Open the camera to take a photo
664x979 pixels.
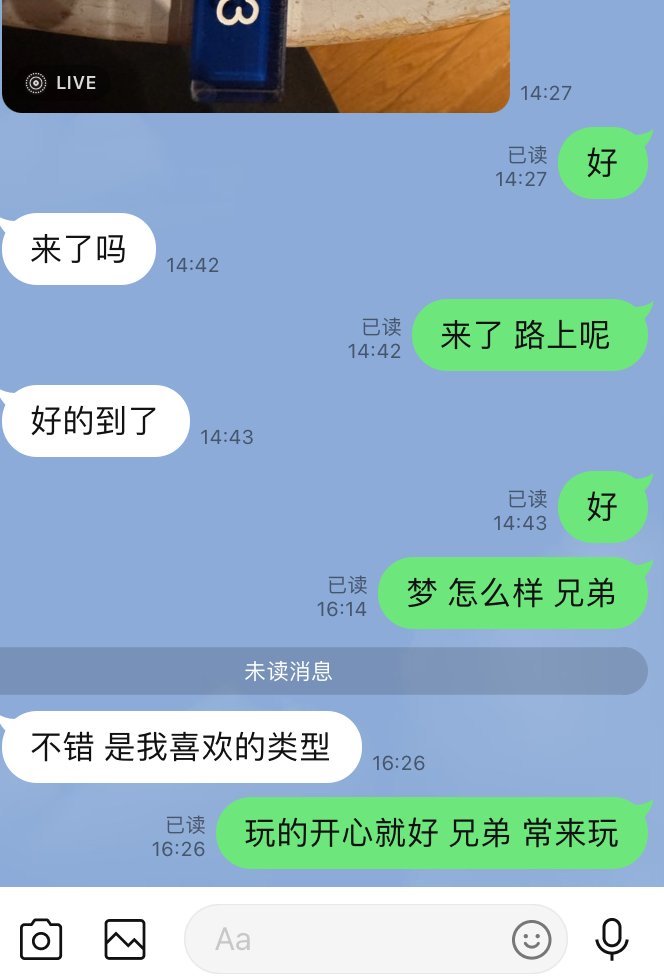[41, 939]
